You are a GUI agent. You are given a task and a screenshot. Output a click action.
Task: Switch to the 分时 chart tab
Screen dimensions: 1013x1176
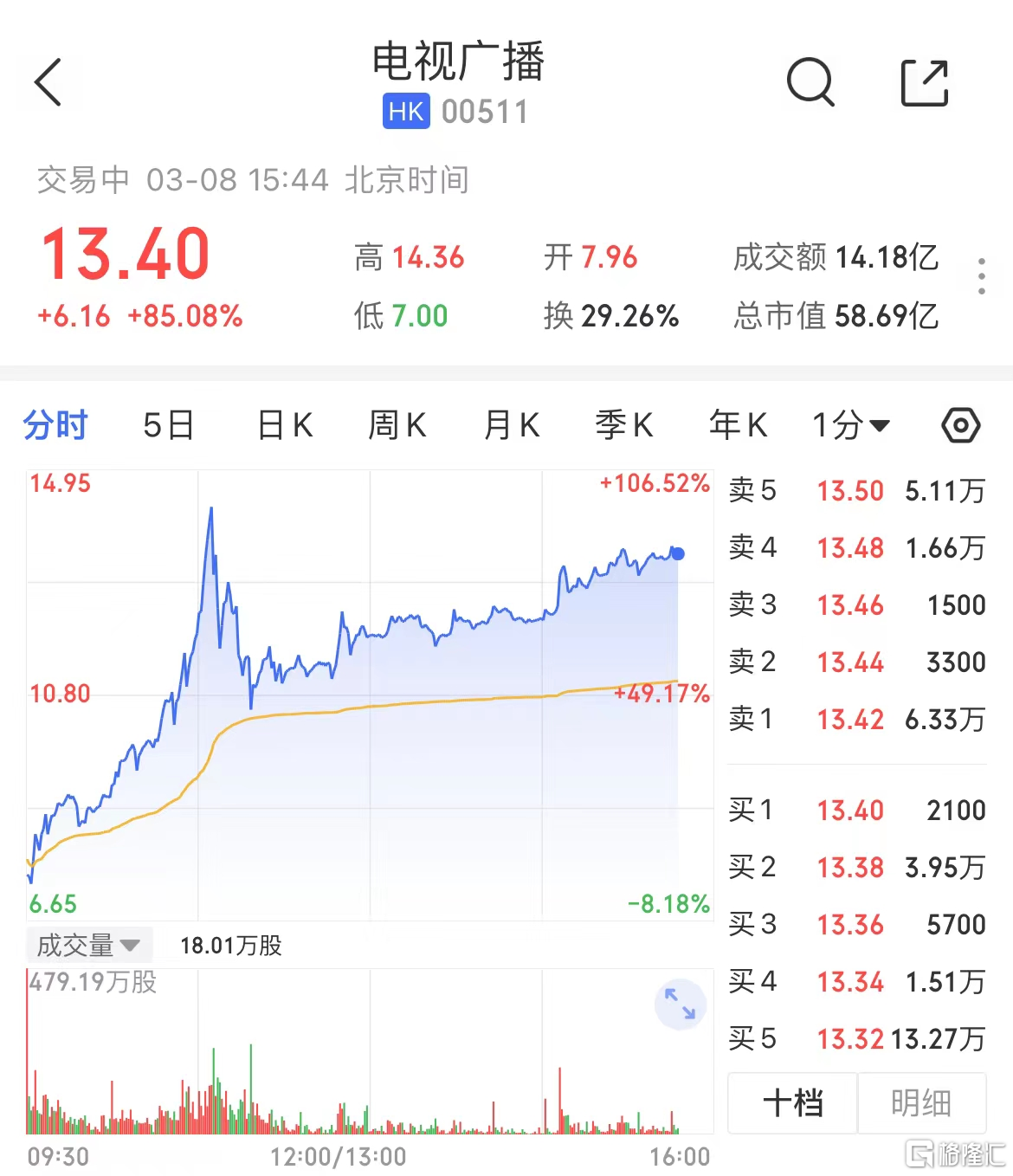tap(55, 425)
